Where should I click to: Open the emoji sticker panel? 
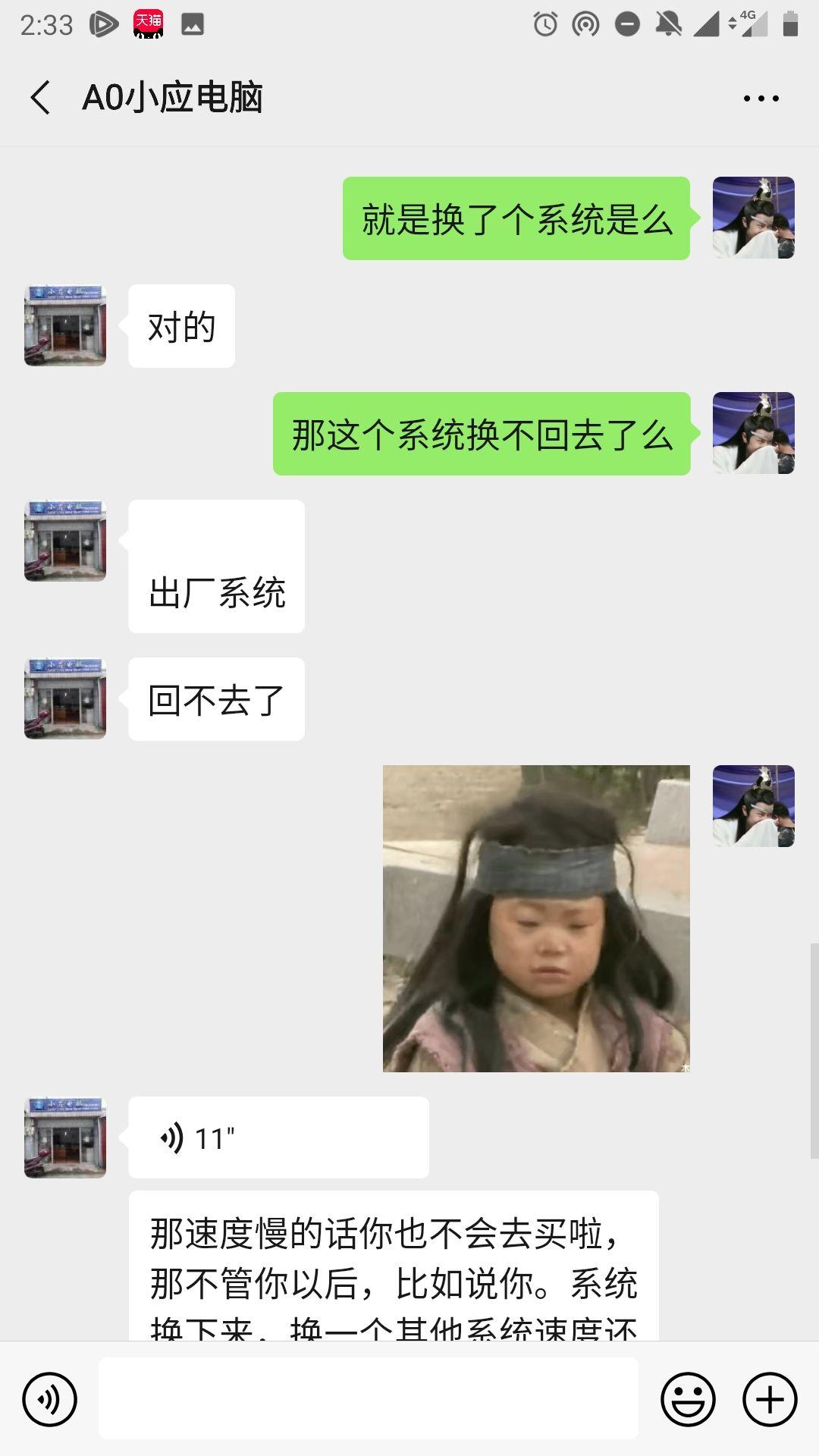point(688,1399)
